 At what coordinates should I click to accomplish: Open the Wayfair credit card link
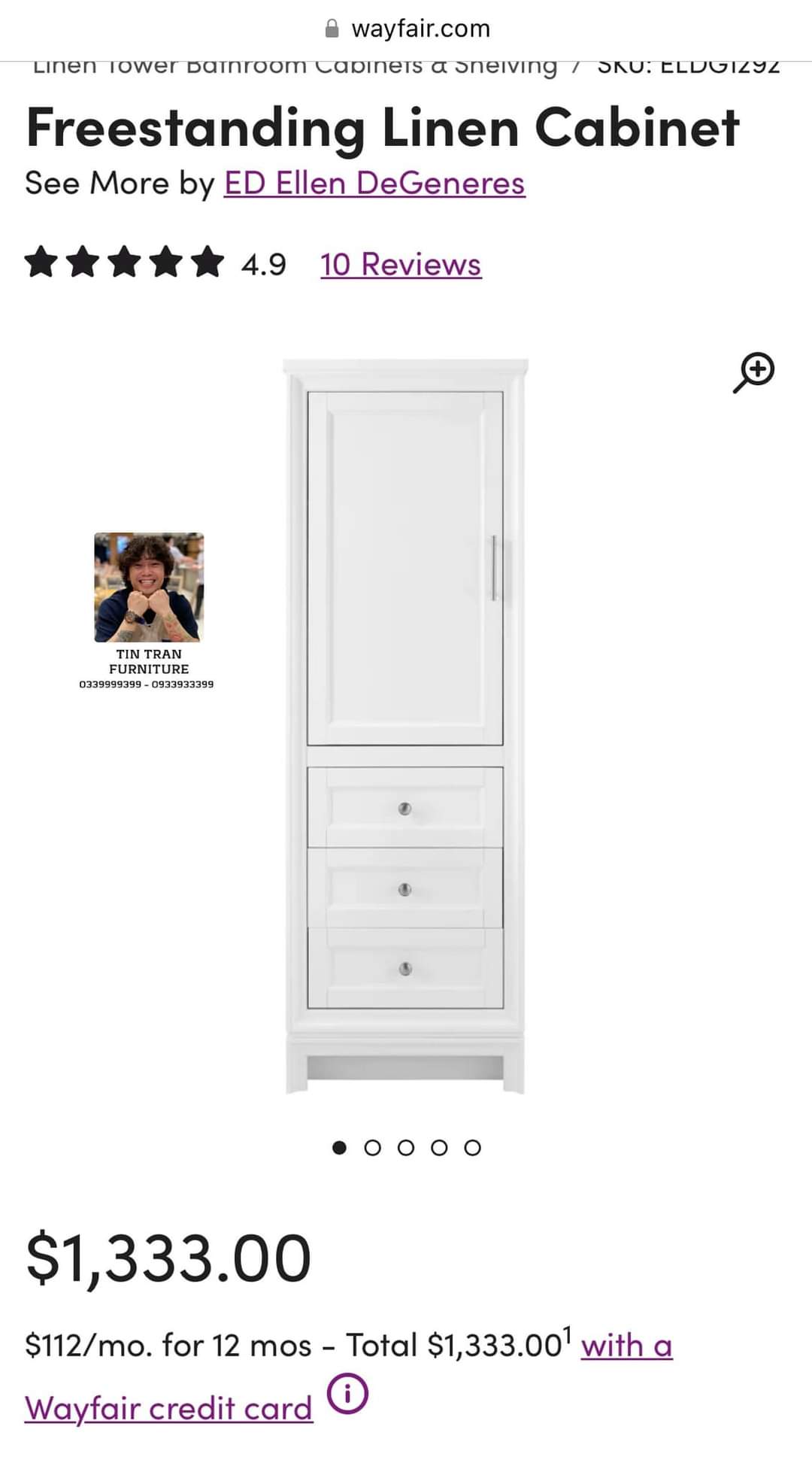pos(168,1408)
